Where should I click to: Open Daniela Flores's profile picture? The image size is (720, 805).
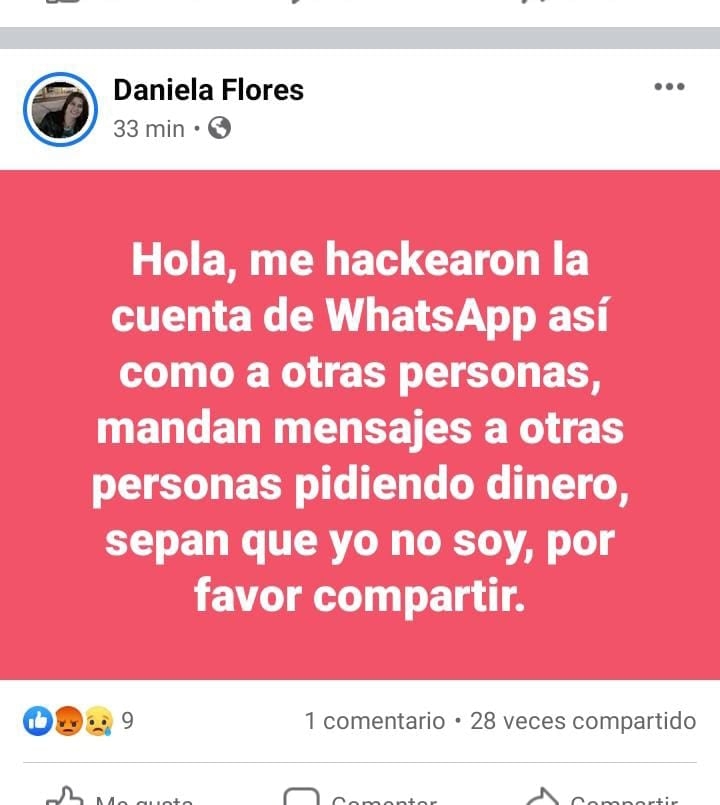(x=60, y=109)
